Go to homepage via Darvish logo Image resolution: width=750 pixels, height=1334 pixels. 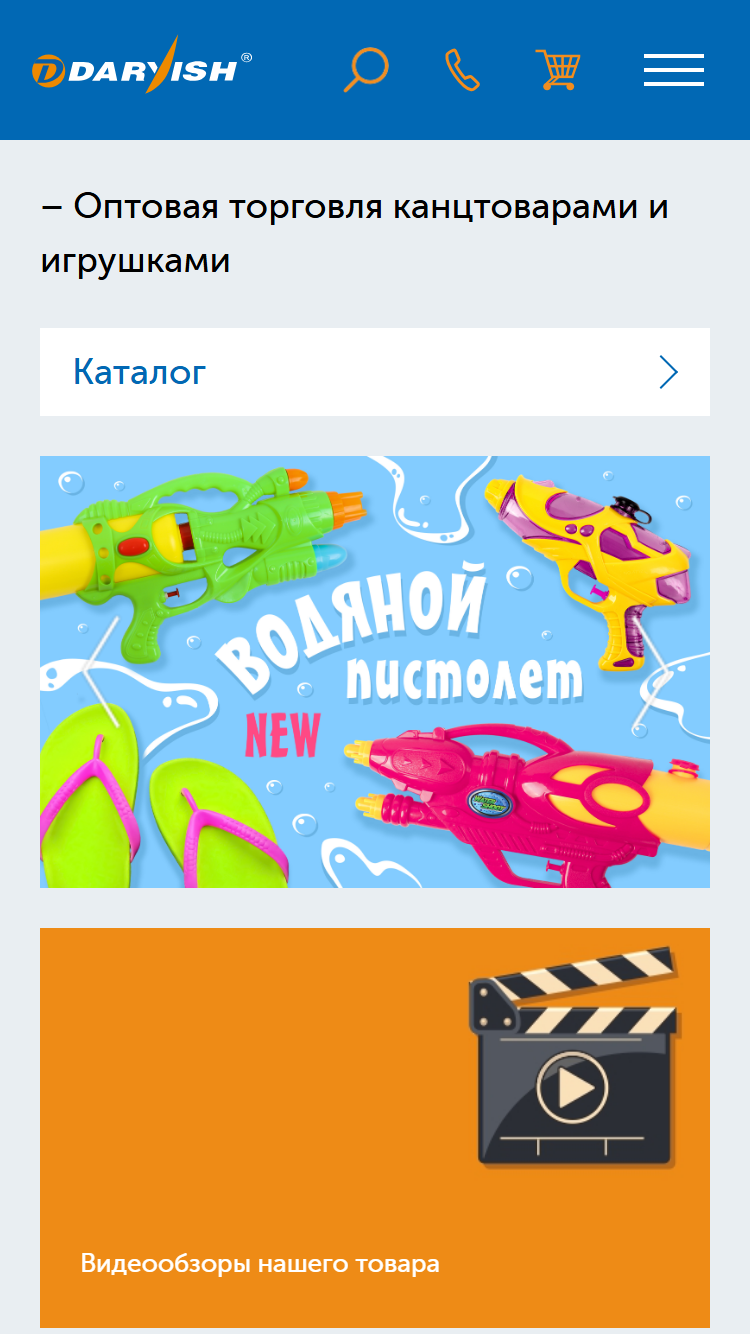pos(141,68)
